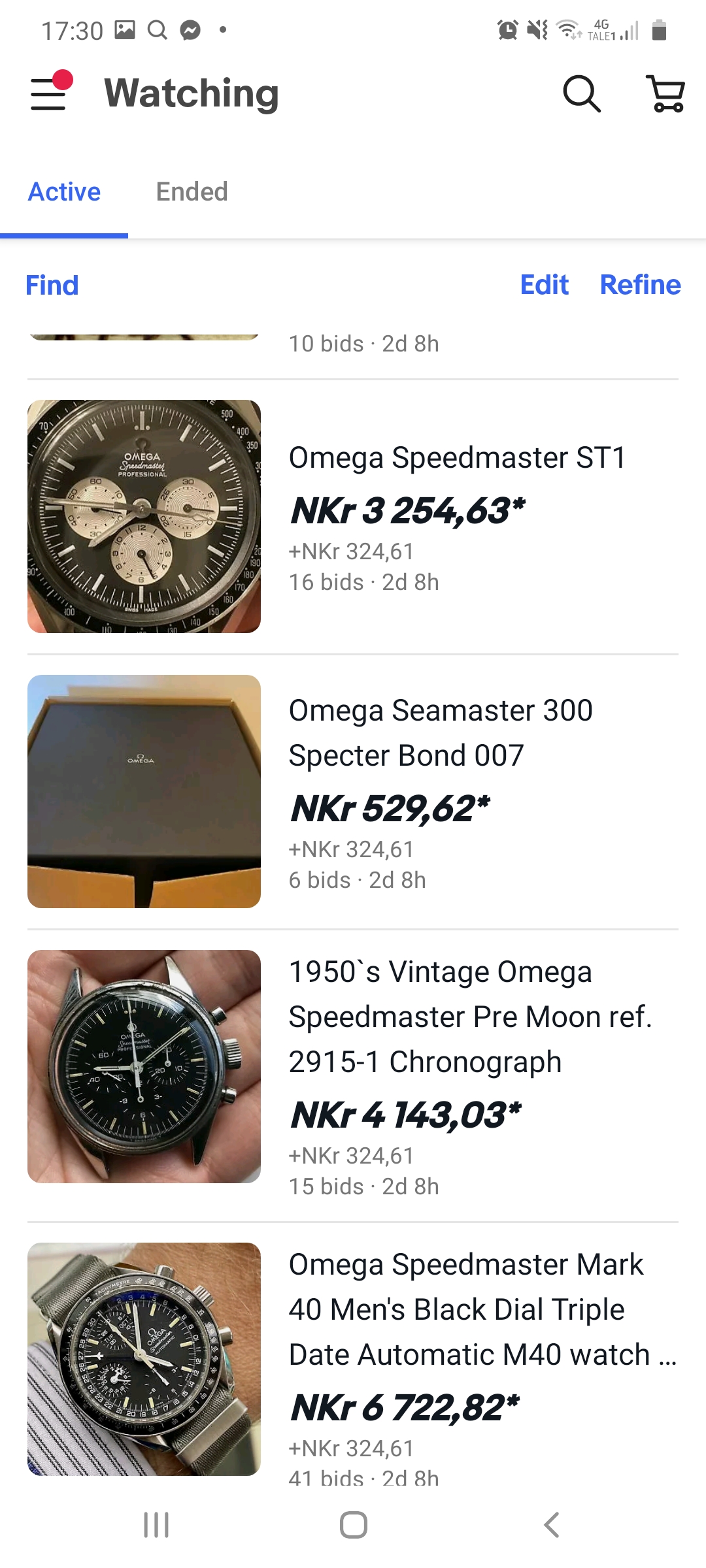Viewport: 706px width, 1568px height.
Task: Open the hamburger navigation menu
Action: (50, 93)
